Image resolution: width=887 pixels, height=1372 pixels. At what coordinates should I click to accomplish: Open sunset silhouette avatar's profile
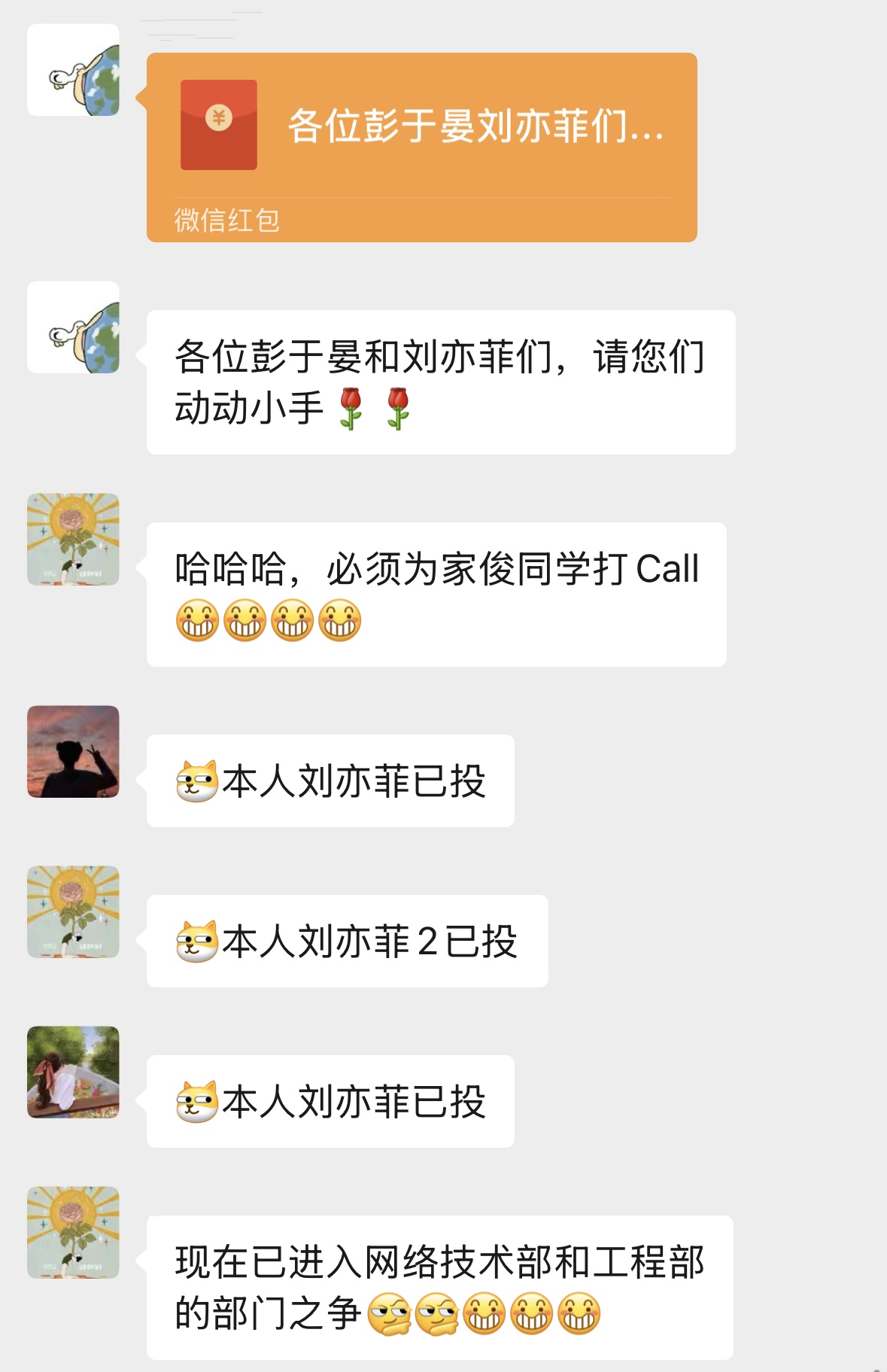click(73, 752)
